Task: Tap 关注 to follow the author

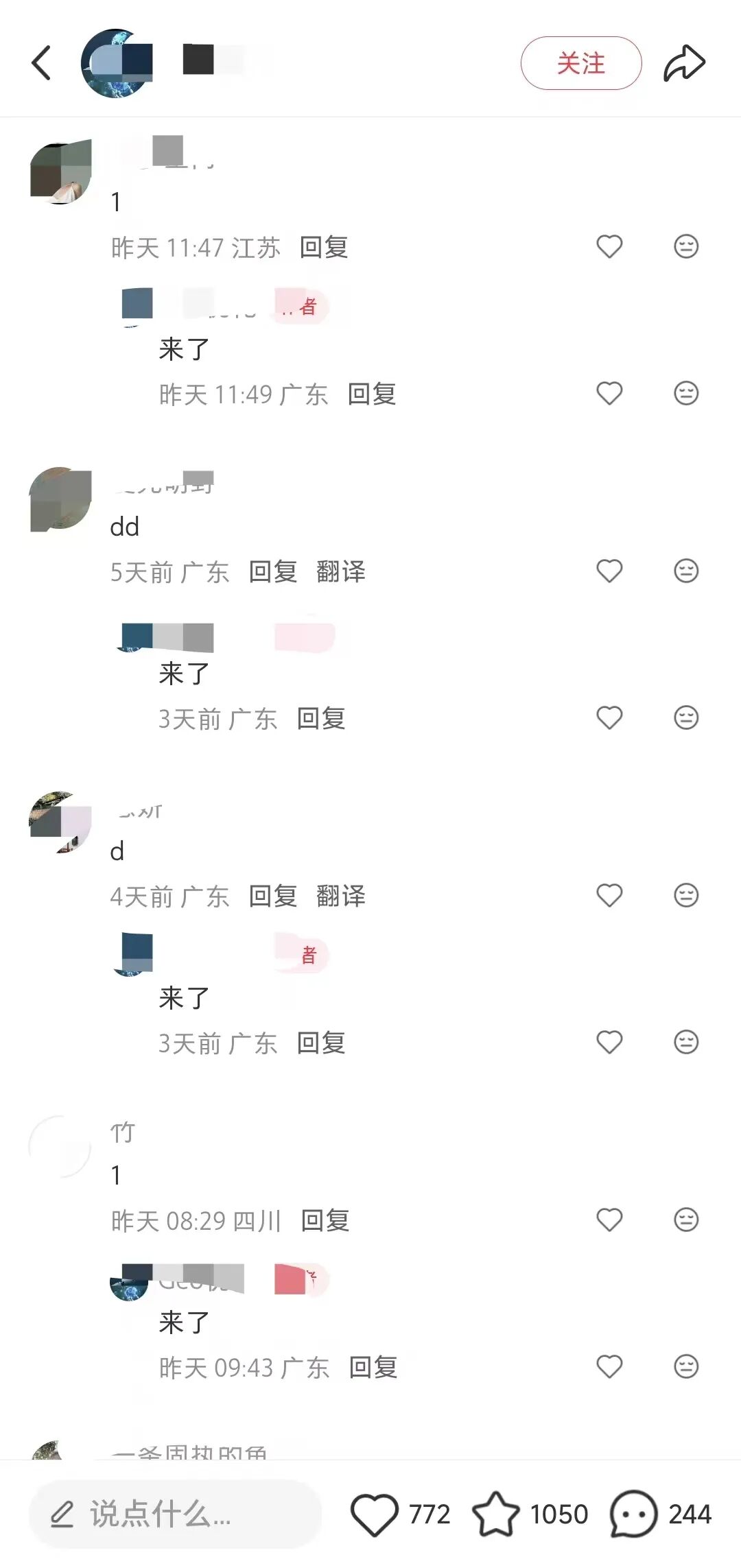Action: [580, 63]
